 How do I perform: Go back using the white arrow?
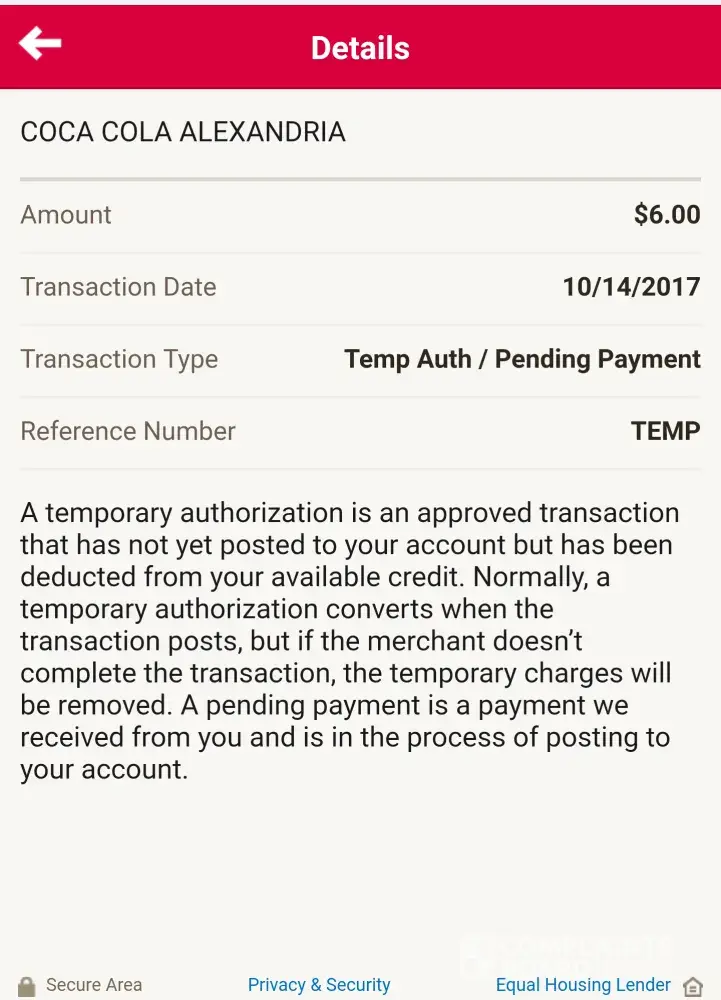point(40,44)
